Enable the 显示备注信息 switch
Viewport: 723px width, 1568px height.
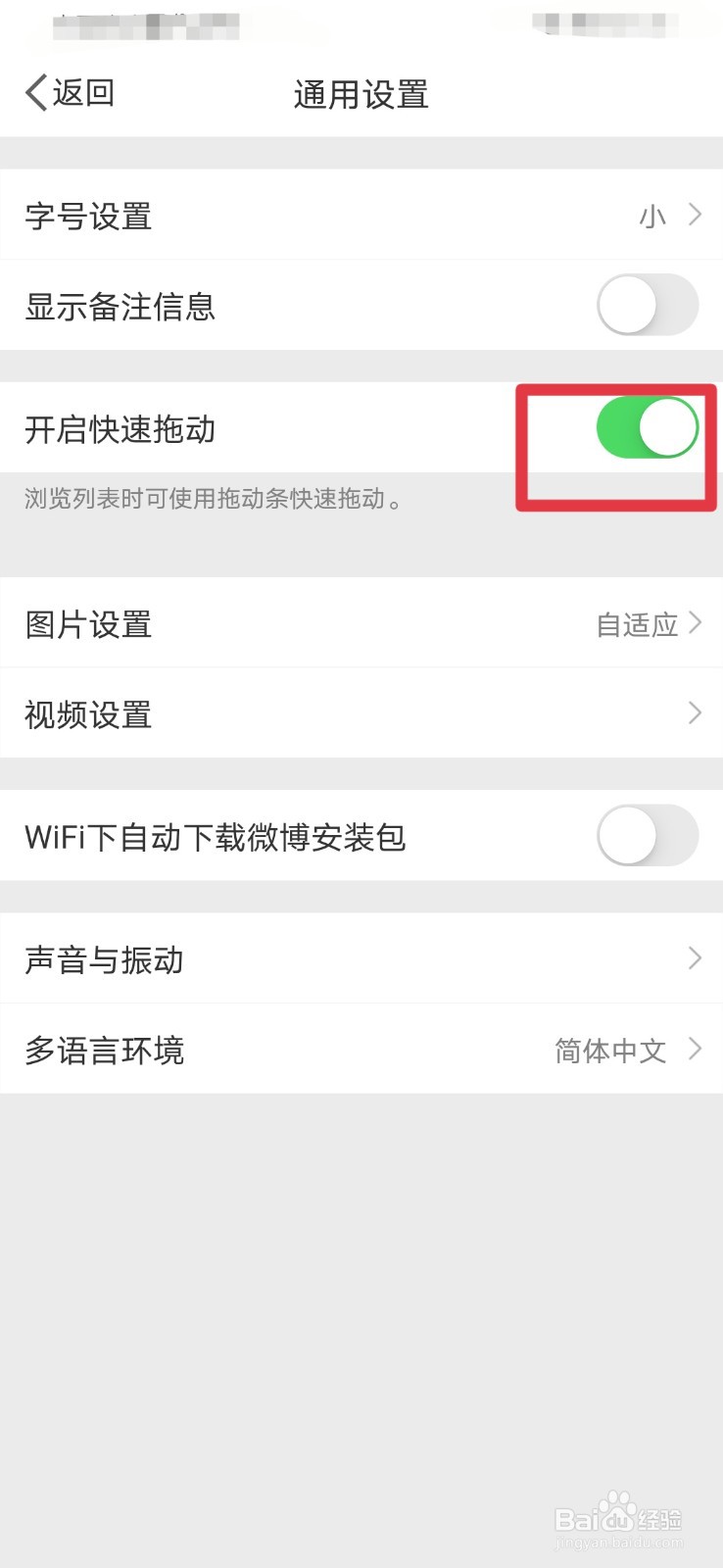pyautogui.click(x=646, y=305)
